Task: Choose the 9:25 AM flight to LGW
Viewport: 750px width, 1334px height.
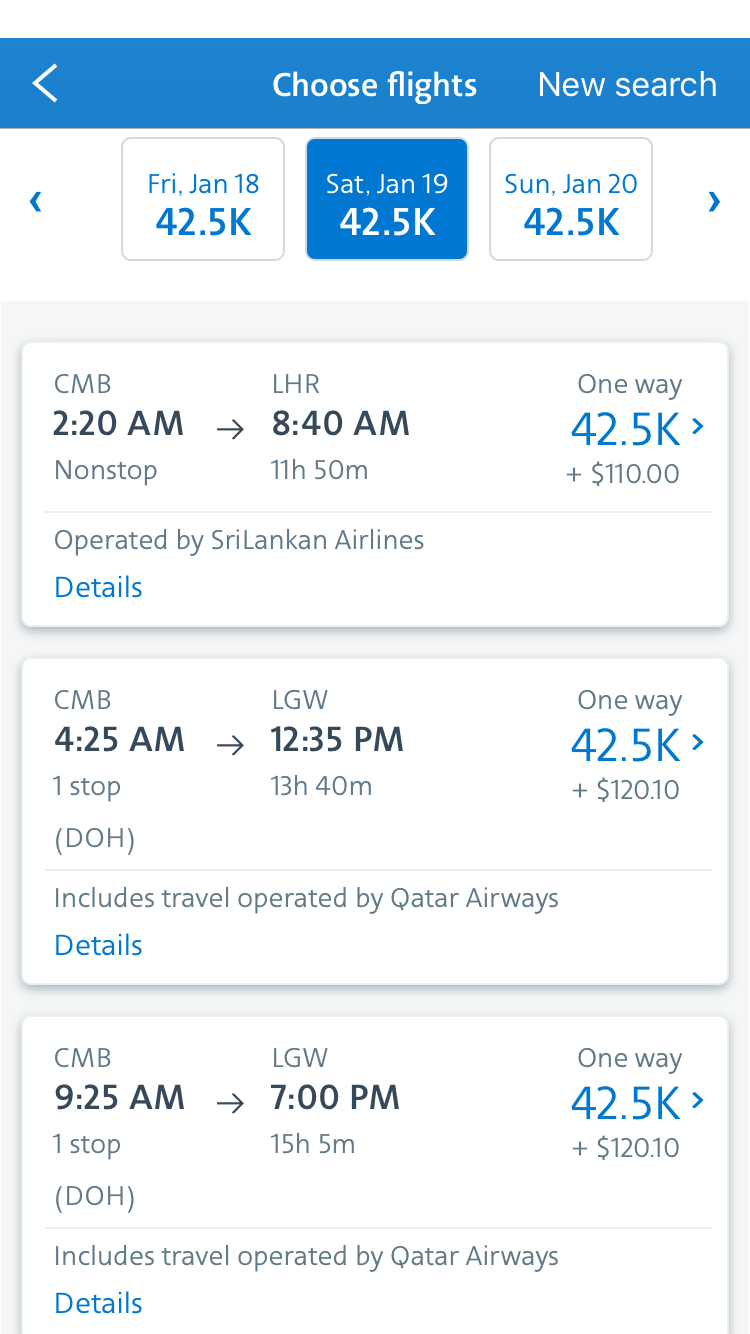Action: (x=638, y=1103)
